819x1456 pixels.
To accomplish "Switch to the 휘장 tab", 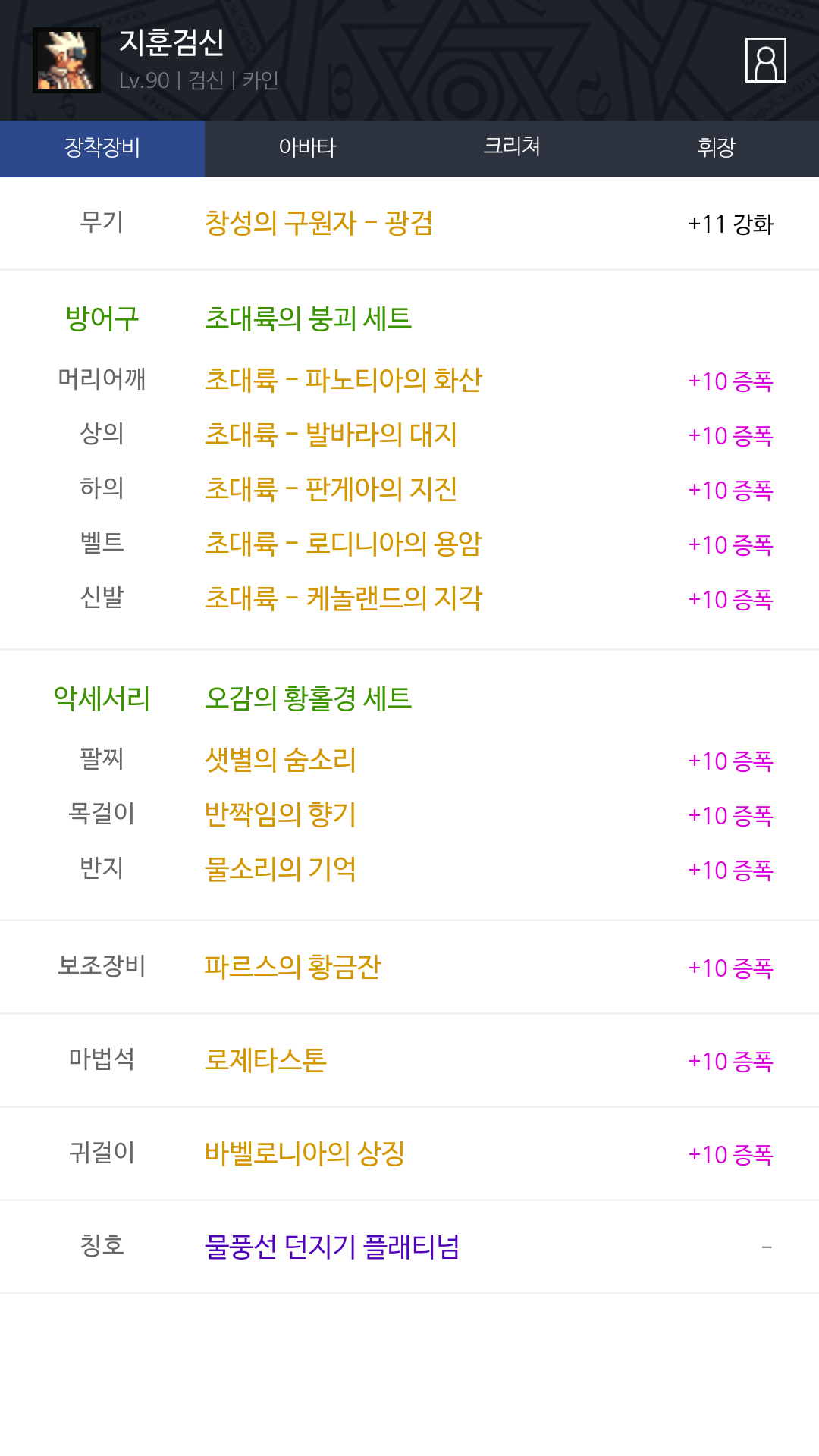I will click(x=716, y=148).
